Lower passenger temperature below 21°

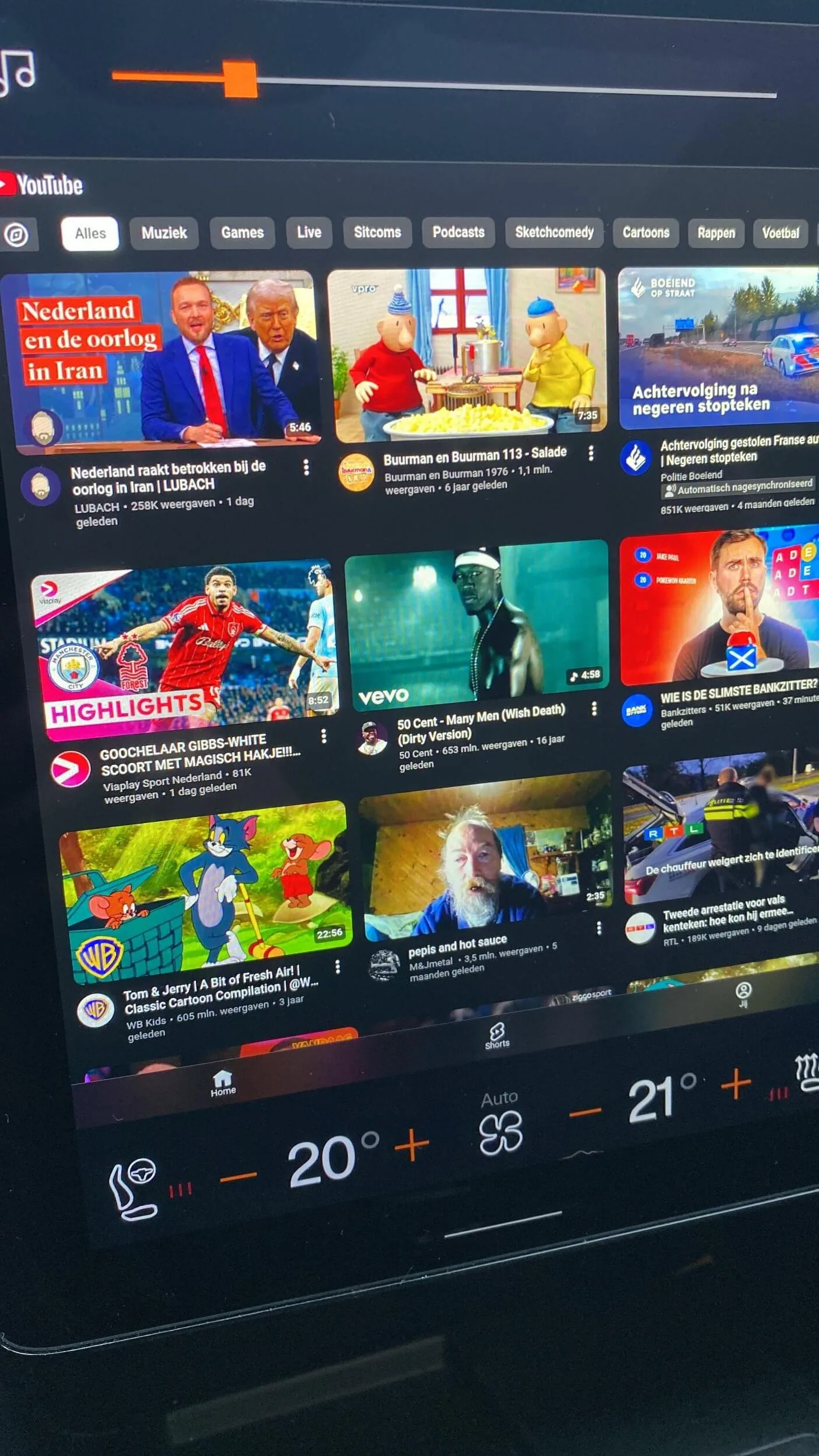pyautogui.click(x=584, y=1113)
